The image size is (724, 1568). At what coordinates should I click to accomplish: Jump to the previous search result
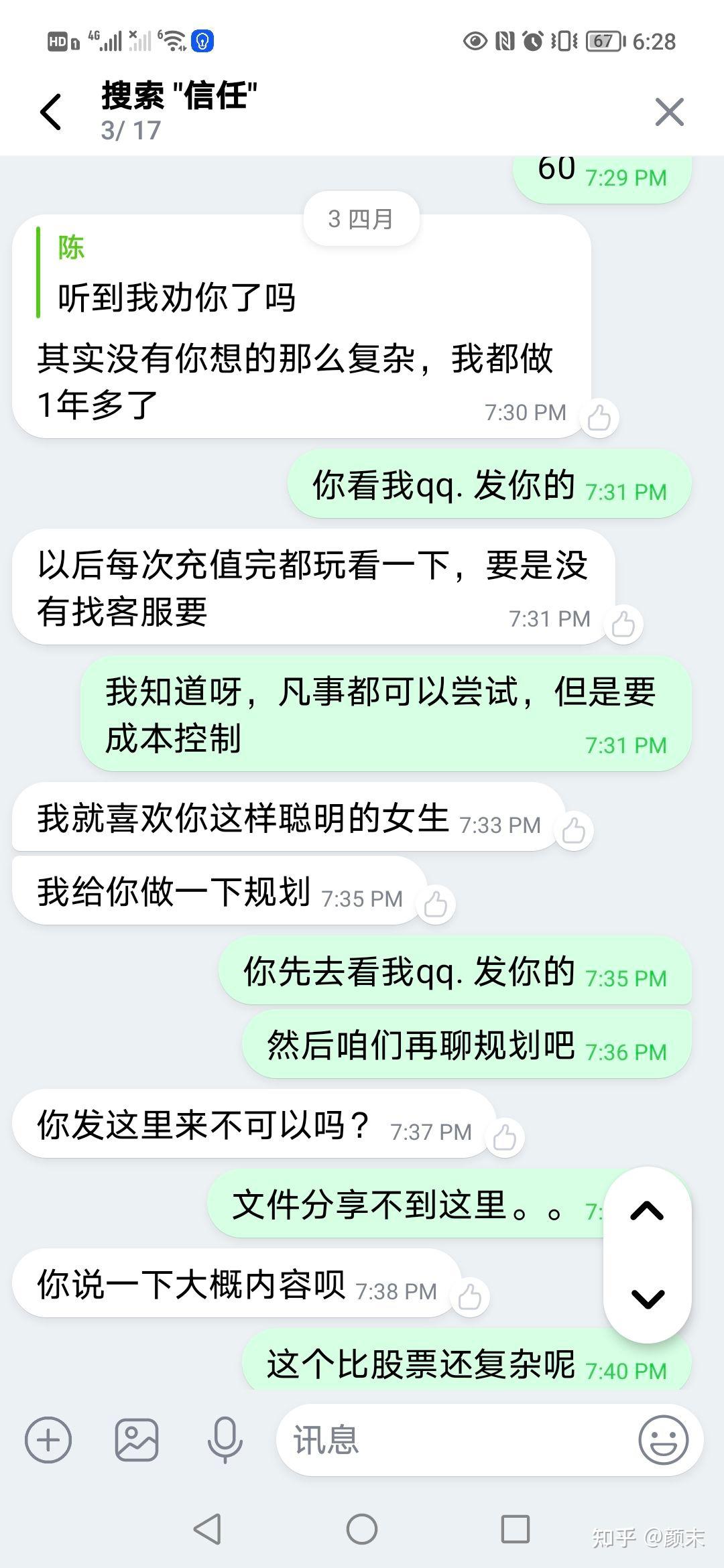click(647, 1211)
